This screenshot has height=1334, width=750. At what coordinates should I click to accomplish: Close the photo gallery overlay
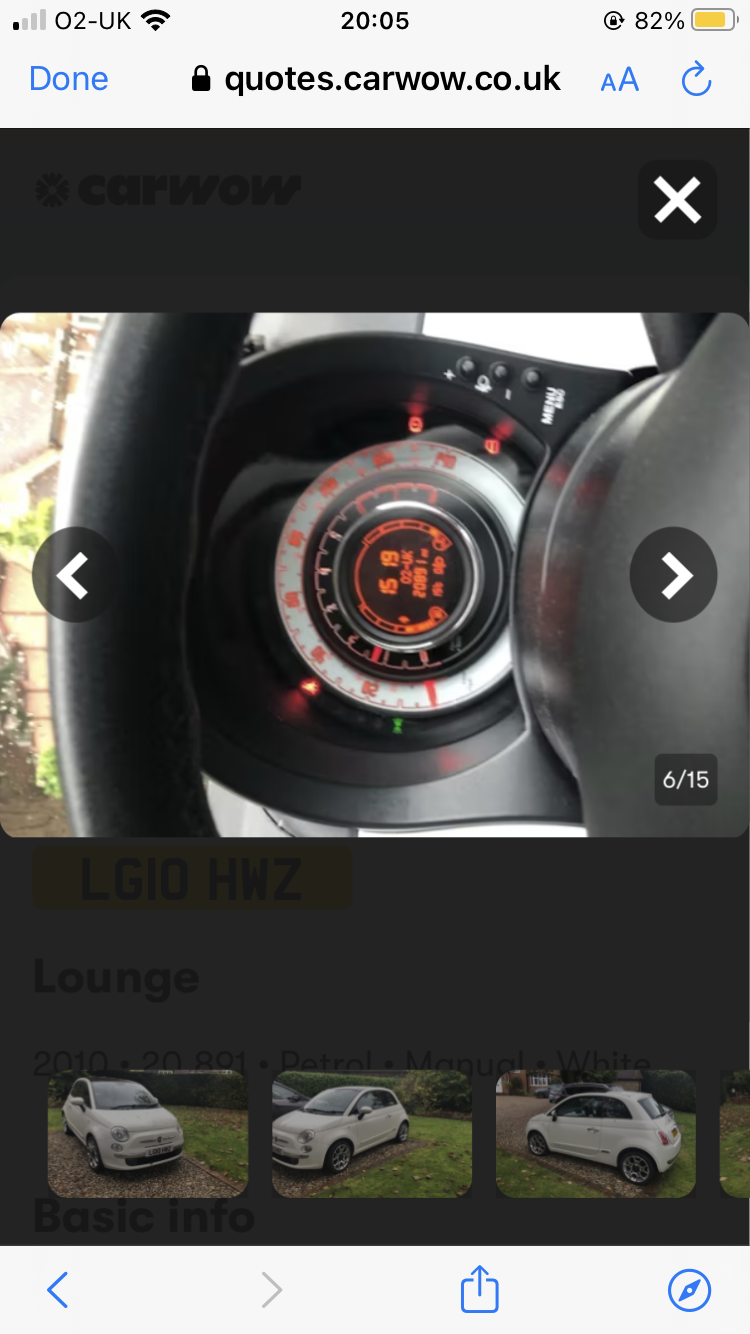(677, 200)
